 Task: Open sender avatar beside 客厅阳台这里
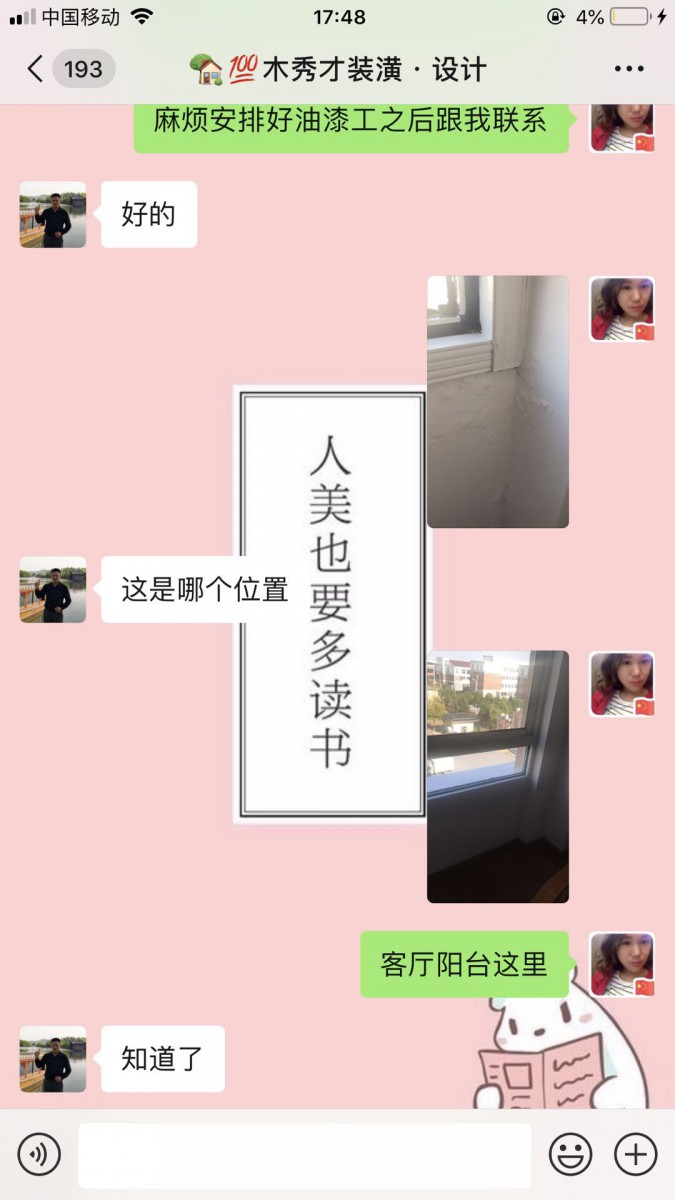(x=621, y=965)
